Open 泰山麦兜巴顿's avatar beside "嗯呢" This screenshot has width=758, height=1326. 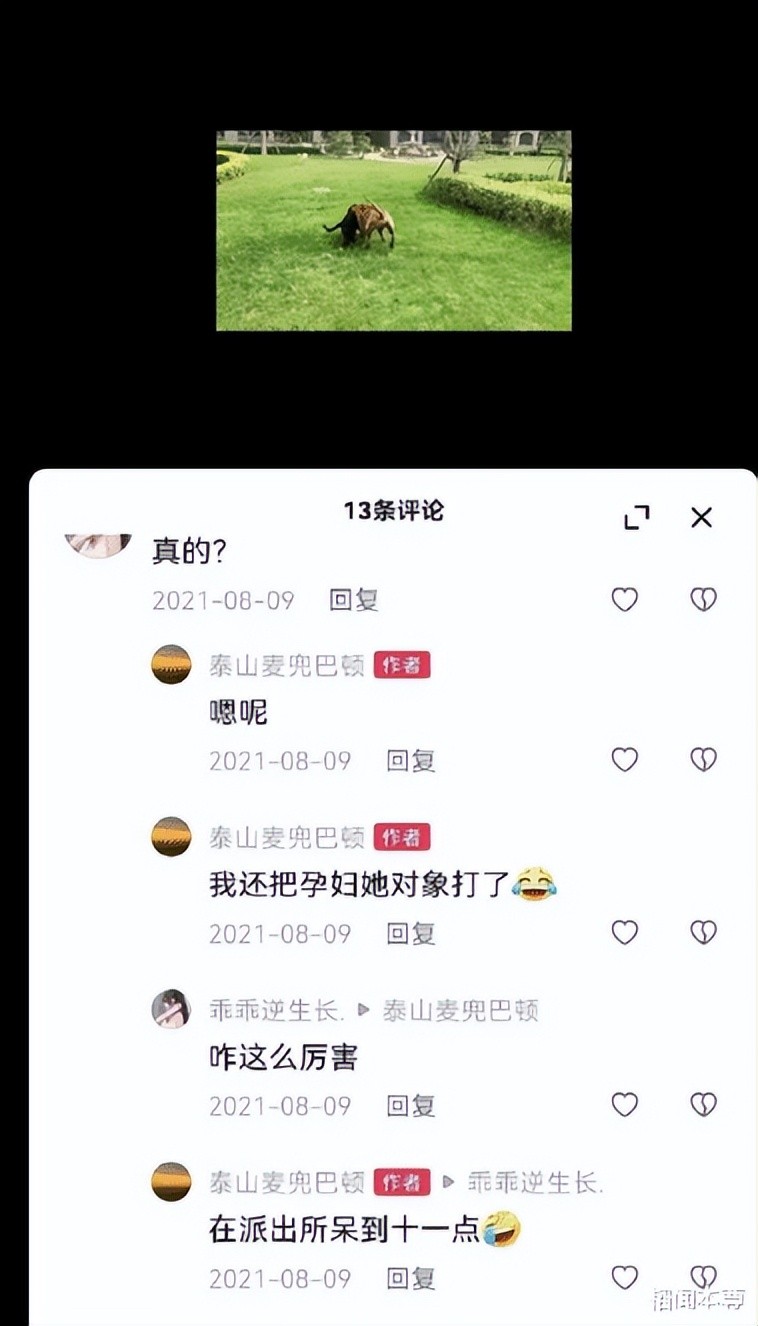[x=171, y=665]
